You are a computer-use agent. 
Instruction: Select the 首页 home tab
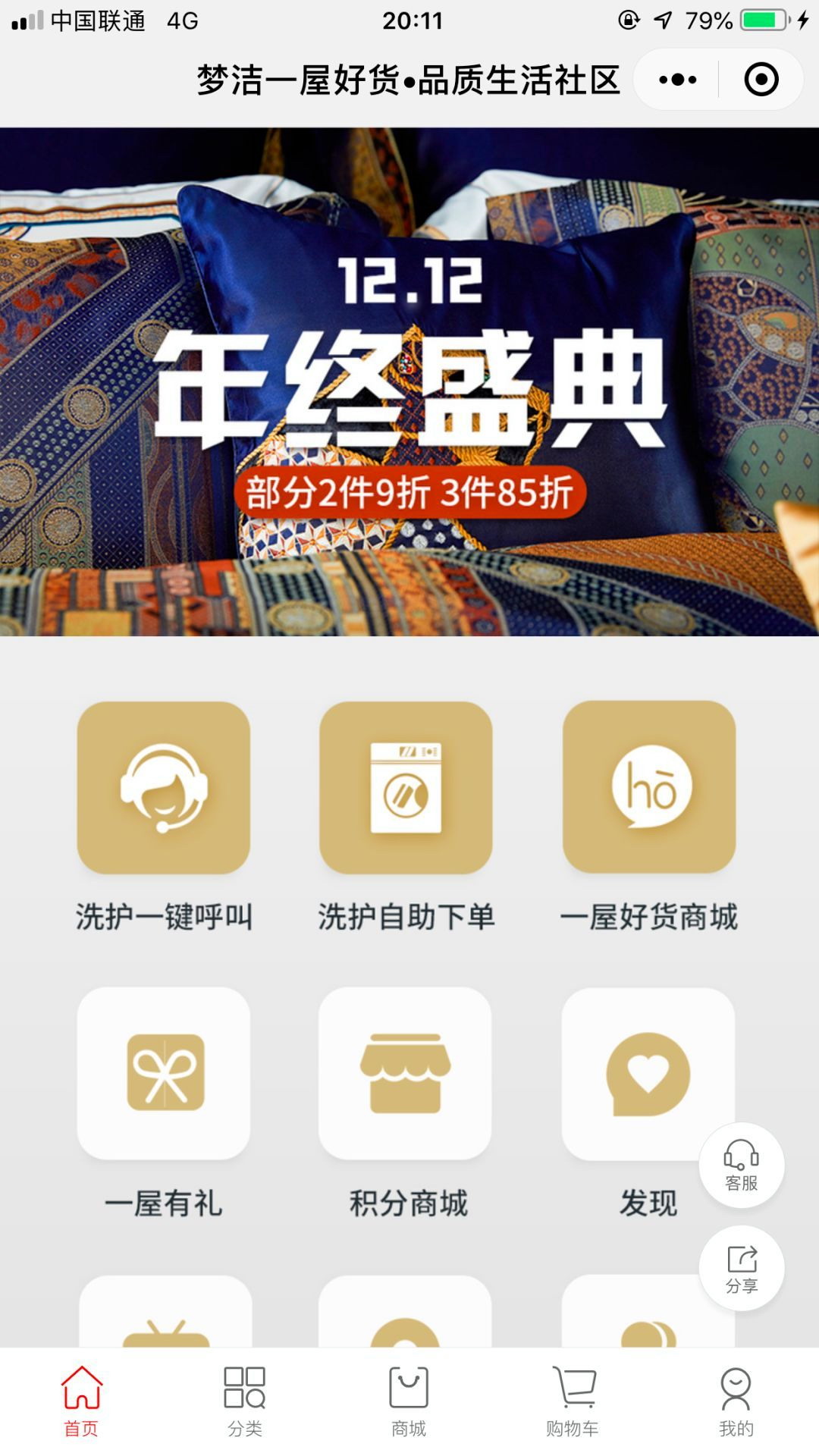pos(81,1401)
